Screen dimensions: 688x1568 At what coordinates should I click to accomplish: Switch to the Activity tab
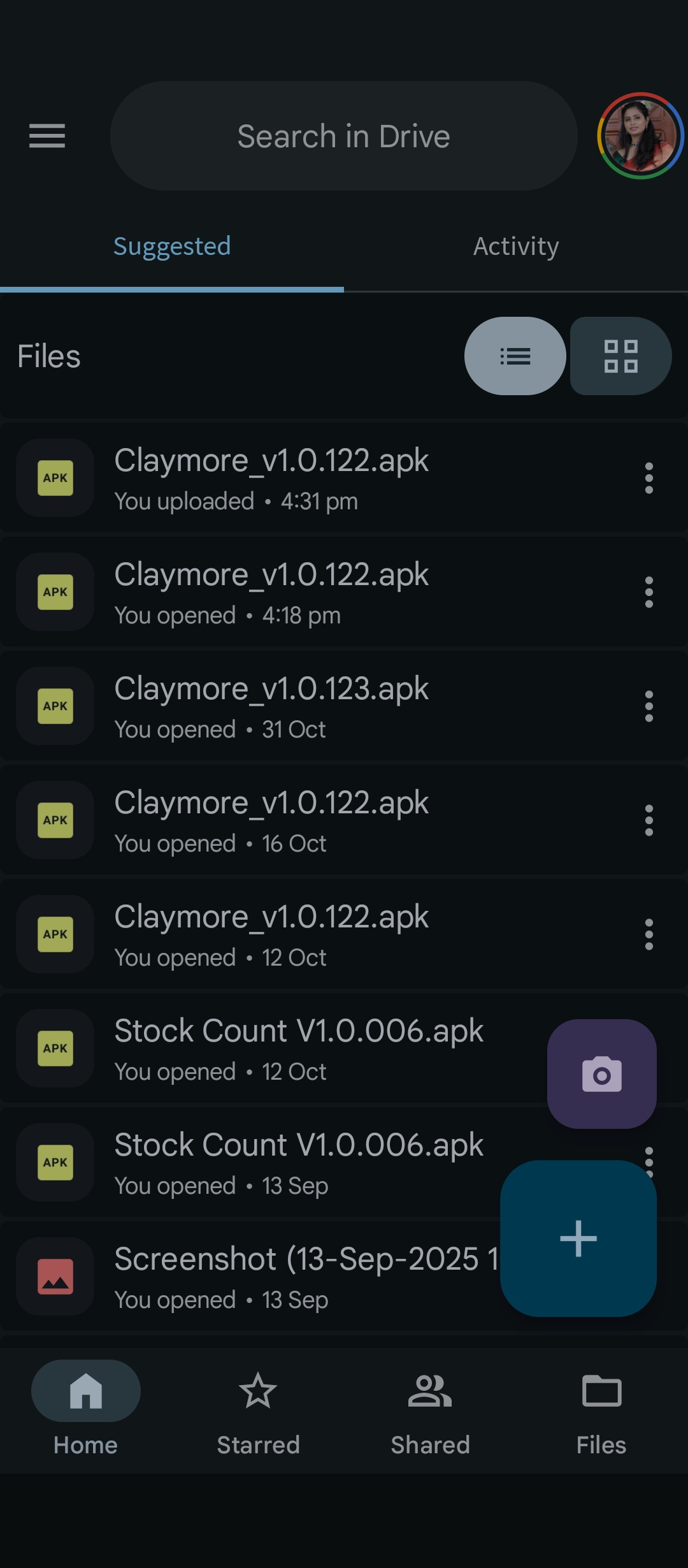click(516, 247)
